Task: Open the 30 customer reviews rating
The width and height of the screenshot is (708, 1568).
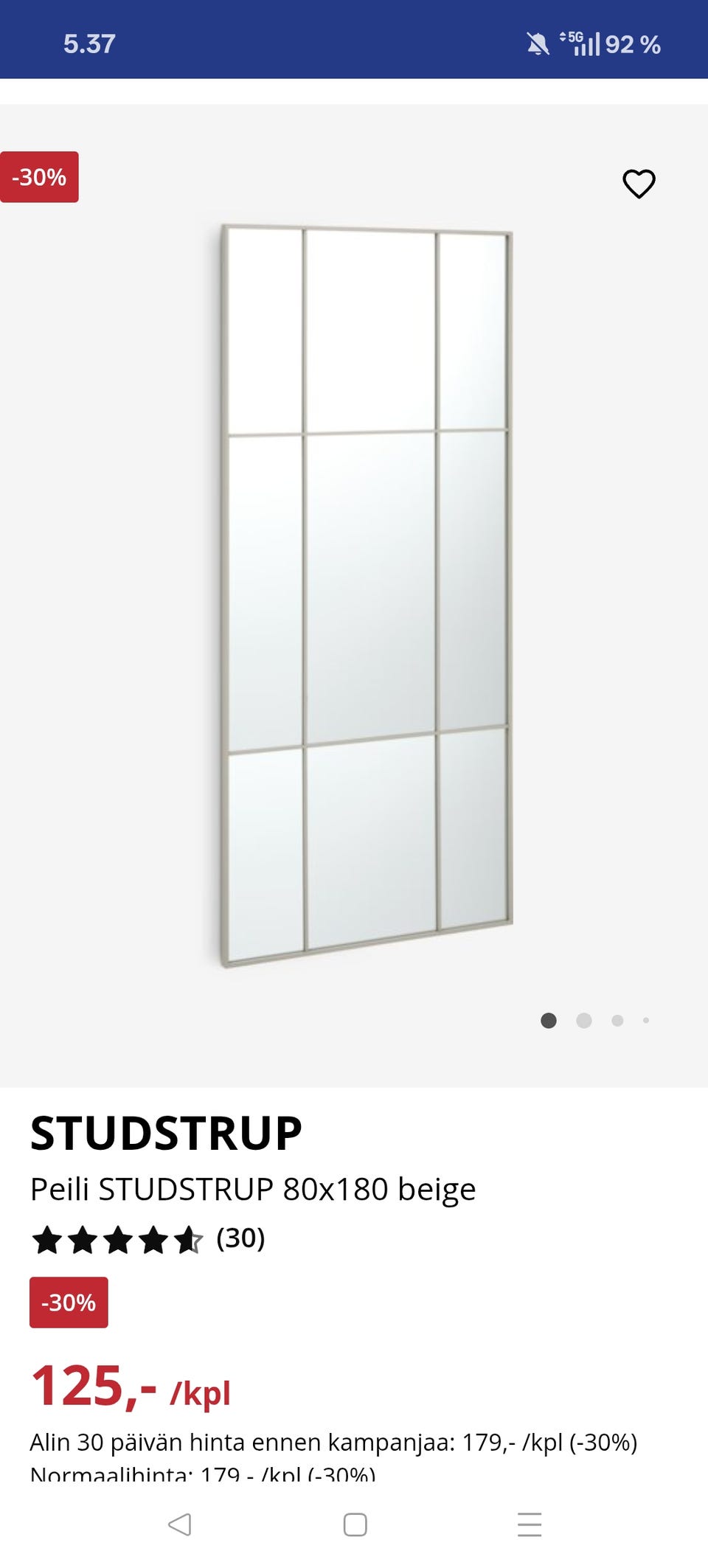Action: (x=147, y=1239)
